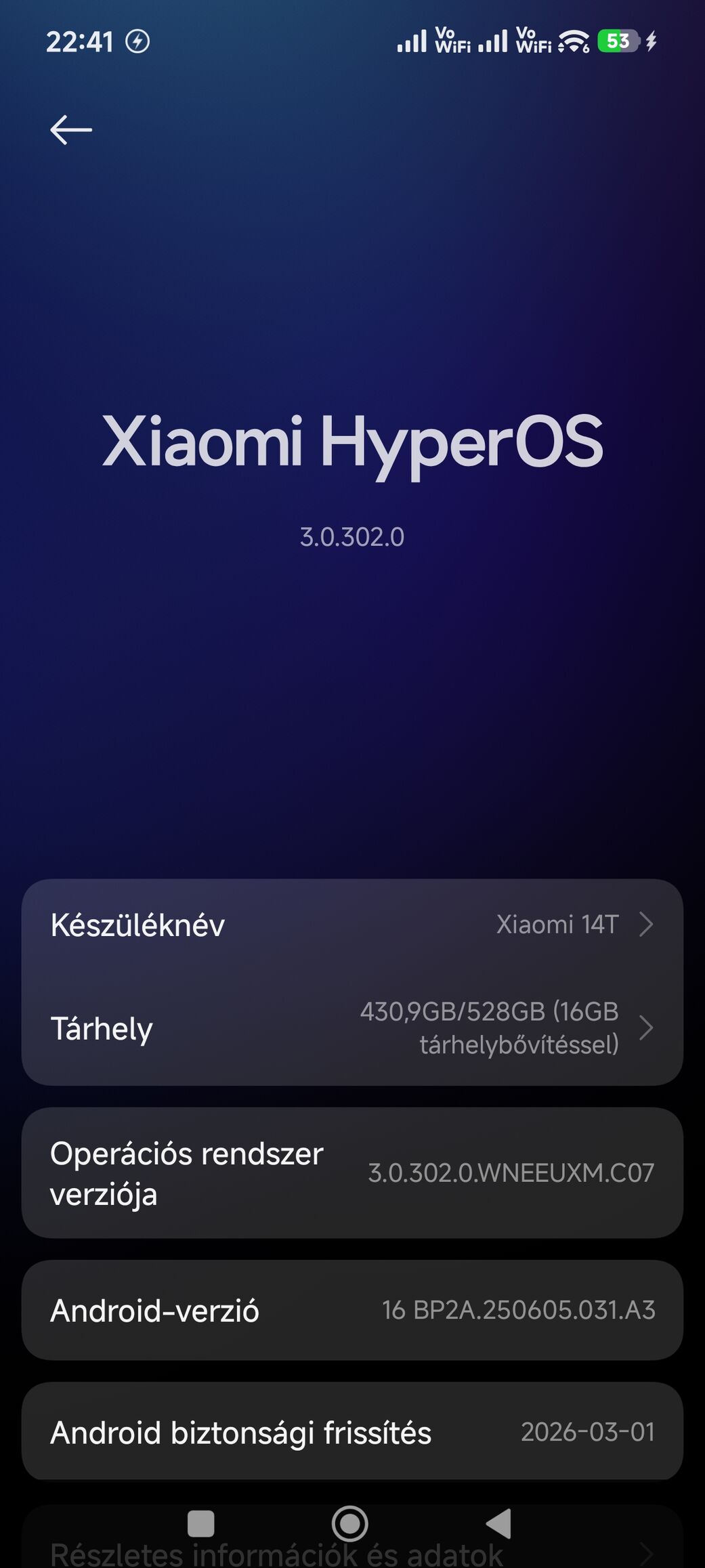Go back using the top arrow
The height and width of the screenshot is (1568, 705).
(70, 129)
